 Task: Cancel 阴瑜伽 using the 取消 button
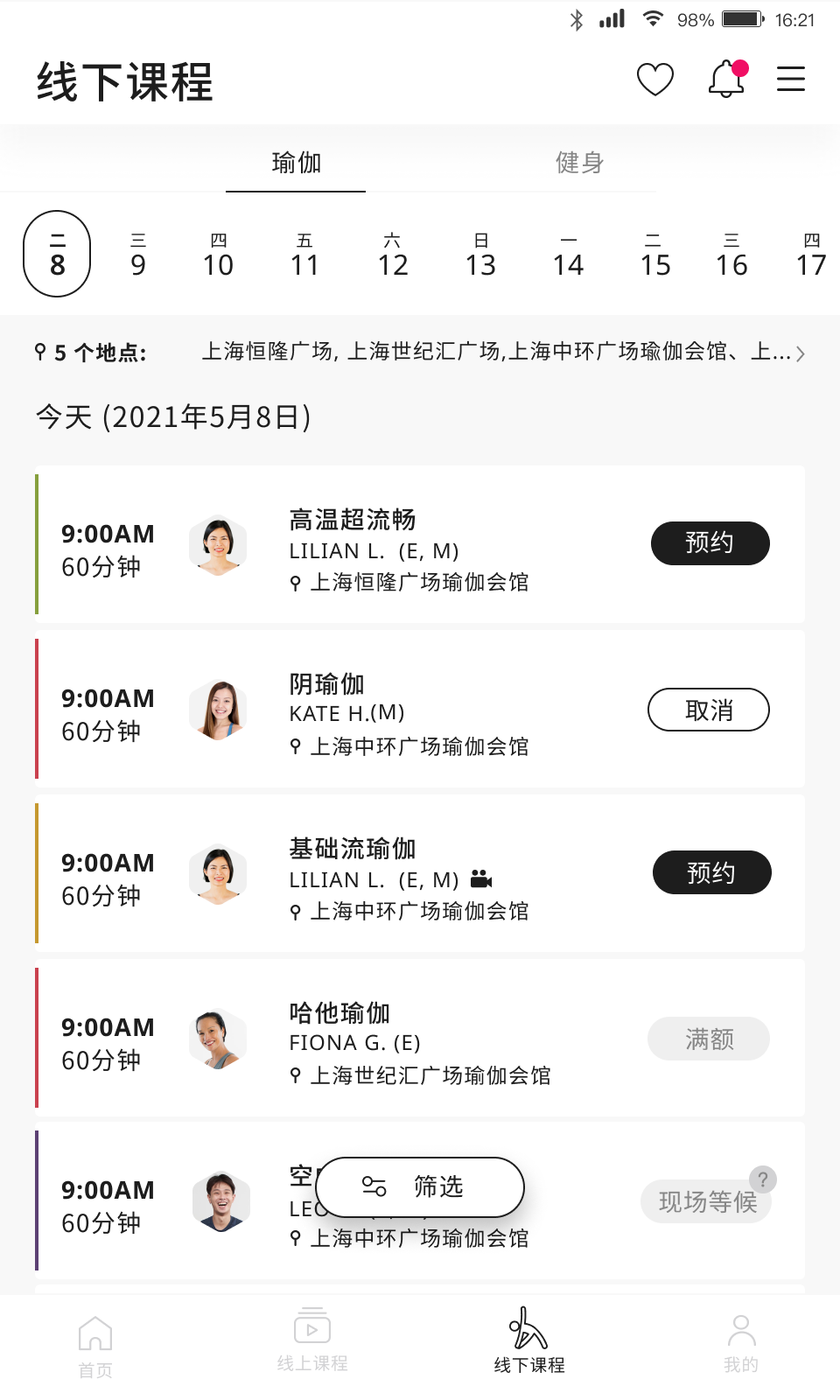click(x=709, y=710)
